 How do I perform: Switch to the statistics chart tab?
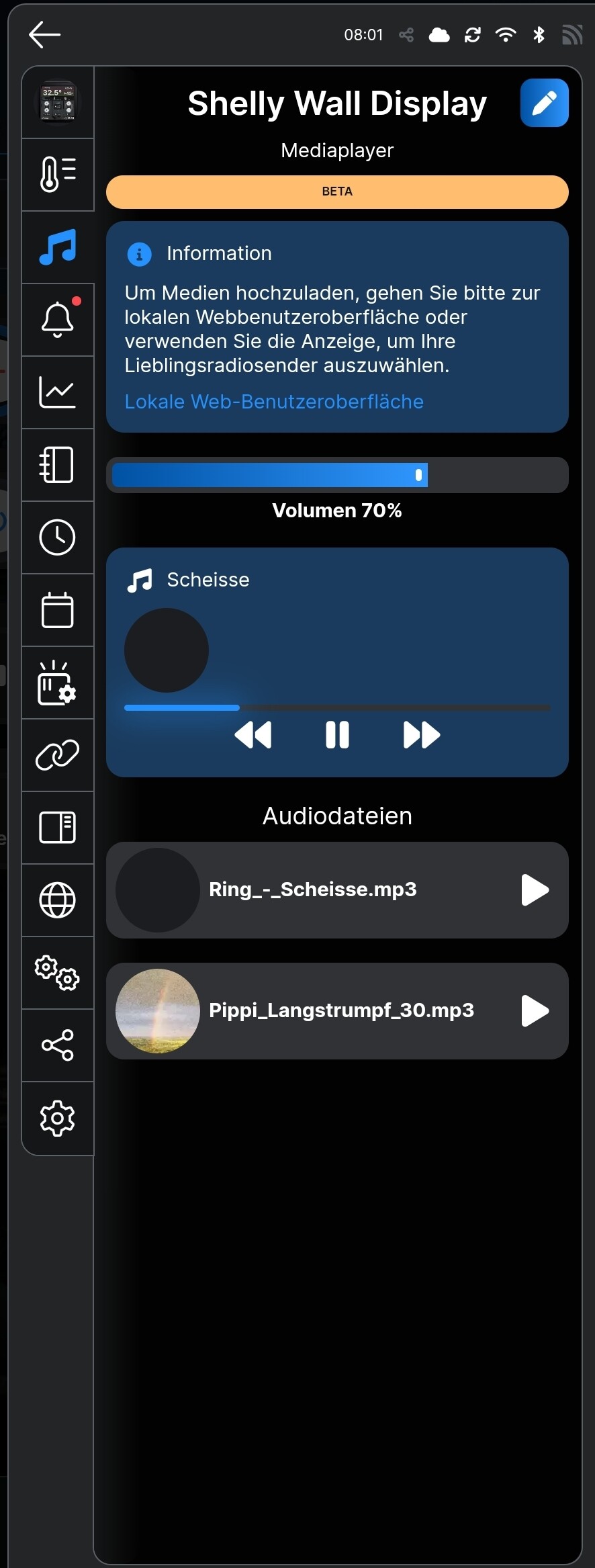click(58, 392)
